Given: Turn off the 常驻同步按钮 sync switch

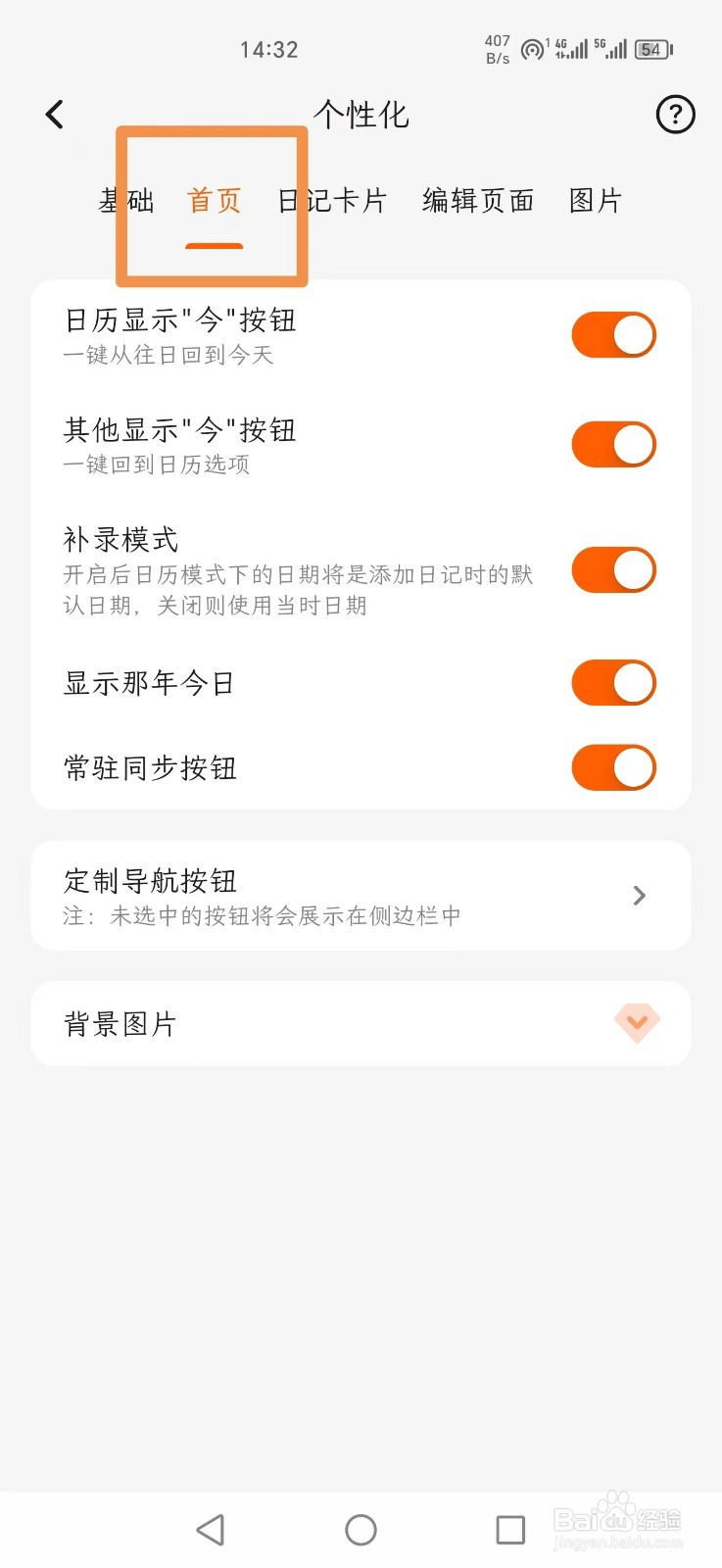Looking at the screenshot, I should [613, 767].
